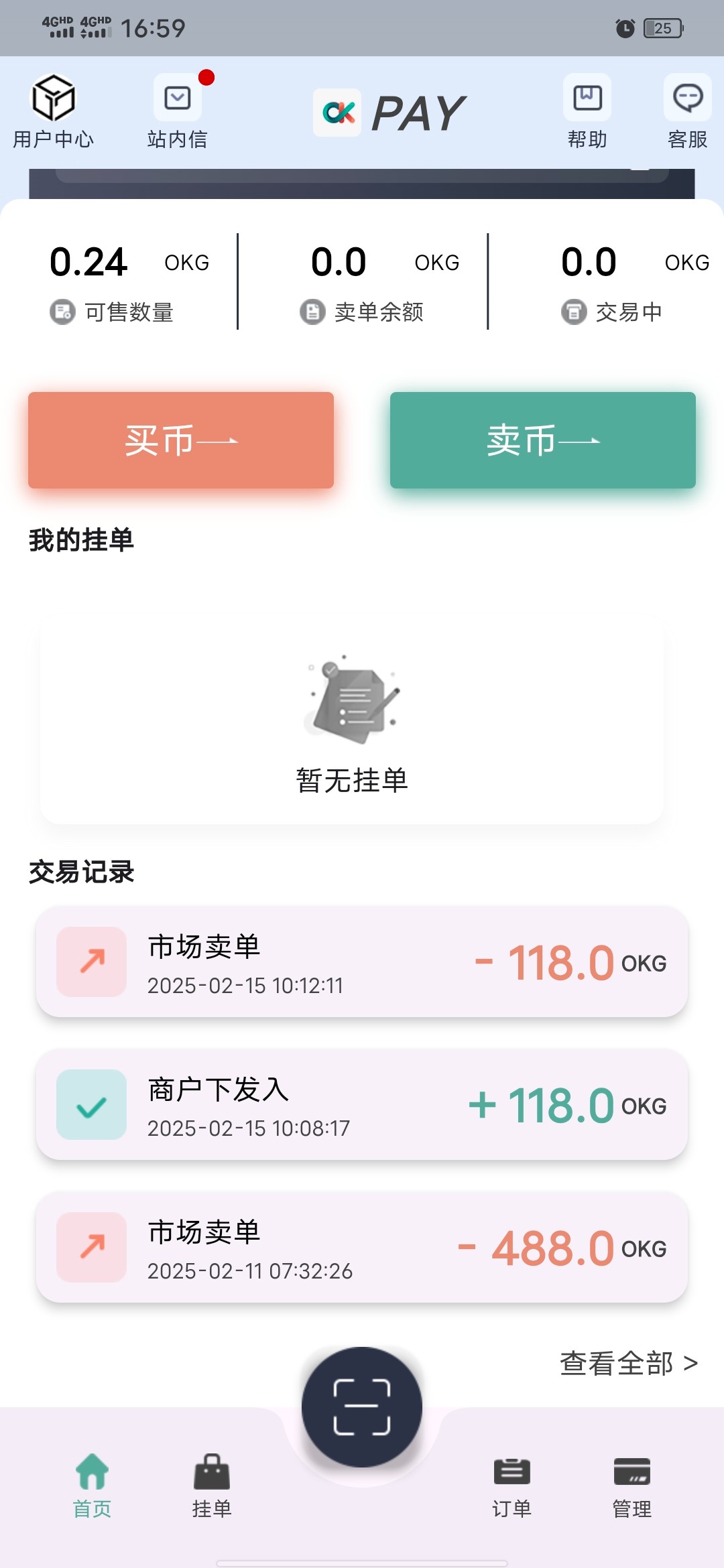Open the 商户下发入 +118.0 record
Viewport: 724px width, 1568px height.
pyautogui.click(x=362, y=1105)
